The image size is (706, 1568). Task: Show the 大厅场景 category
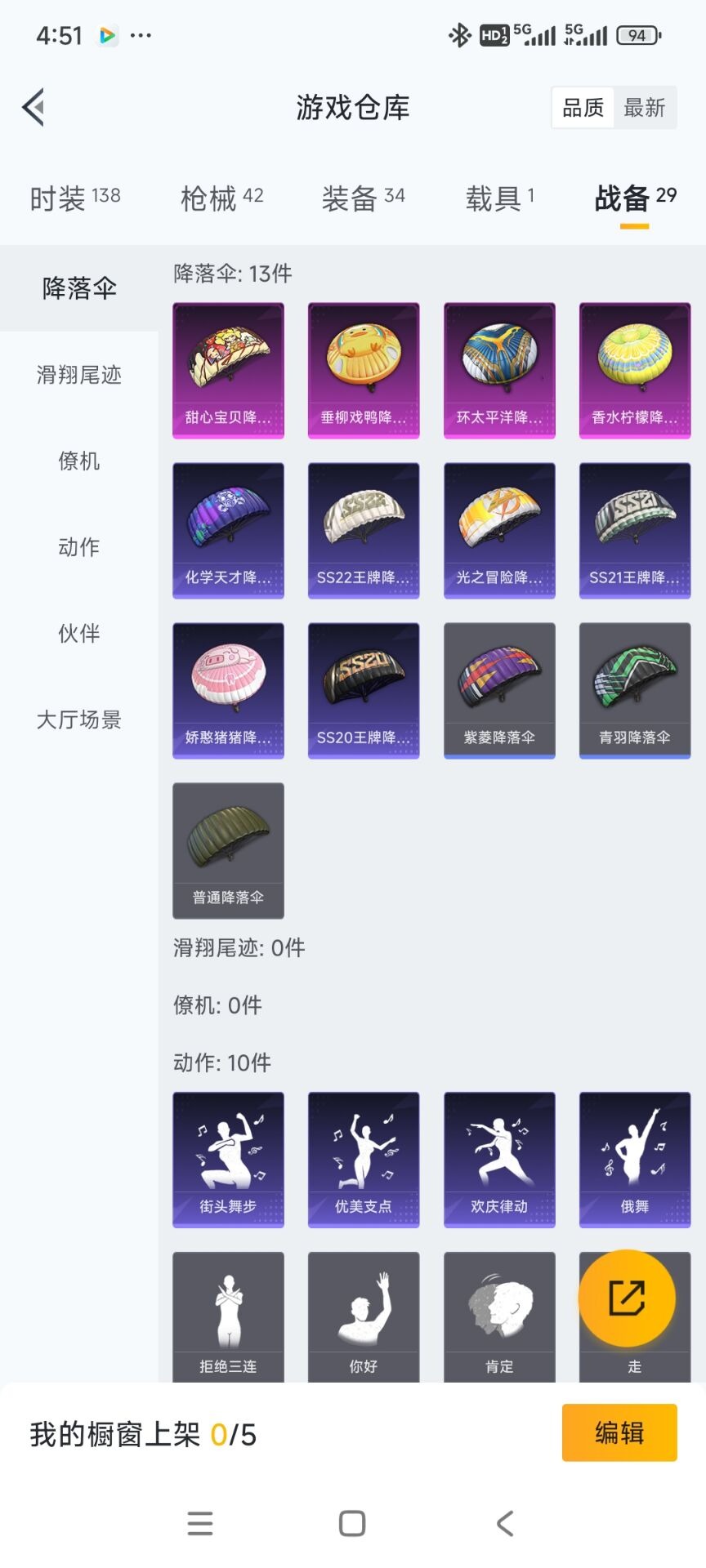click(79, 719)
